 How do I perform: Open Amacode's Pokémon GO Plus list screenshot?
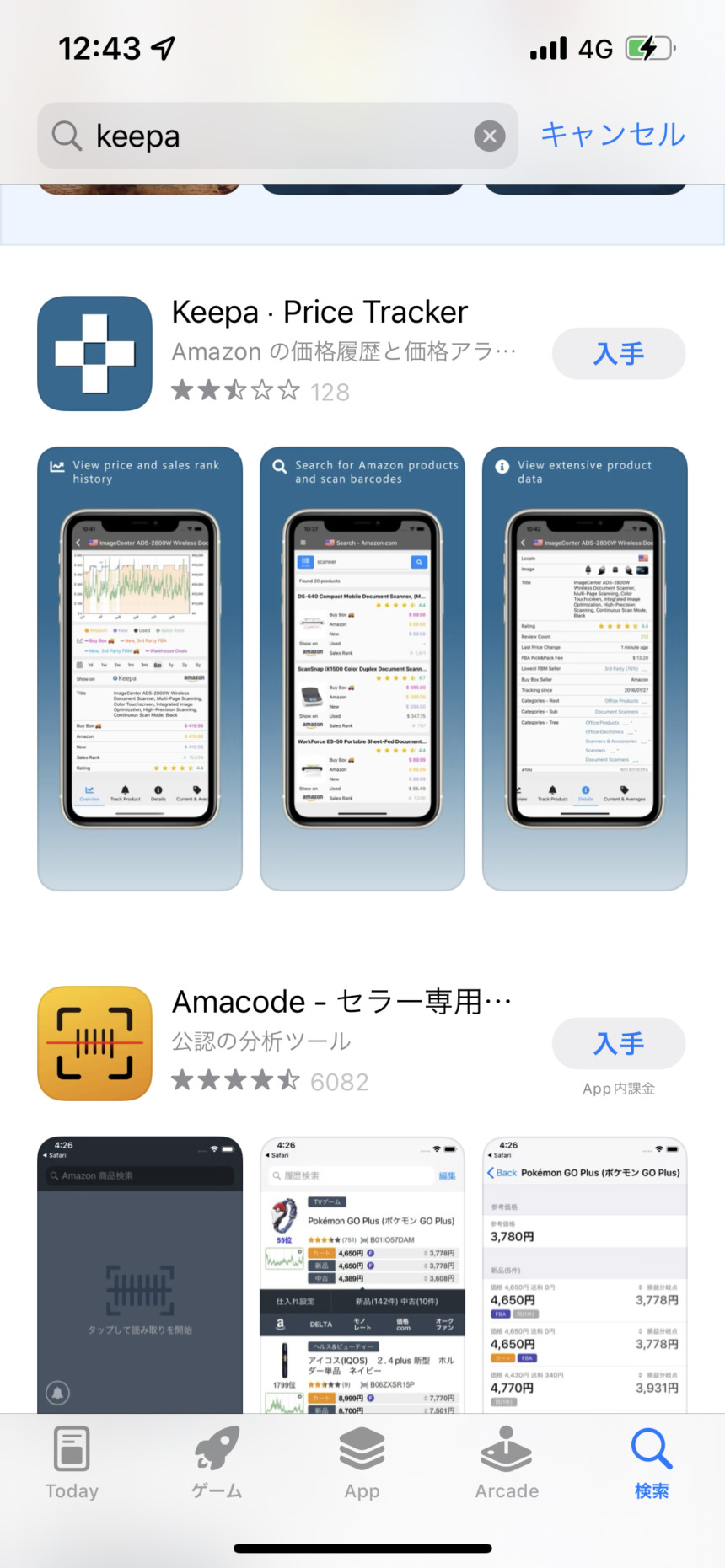pyautogui.click(x=362, y=1275)
